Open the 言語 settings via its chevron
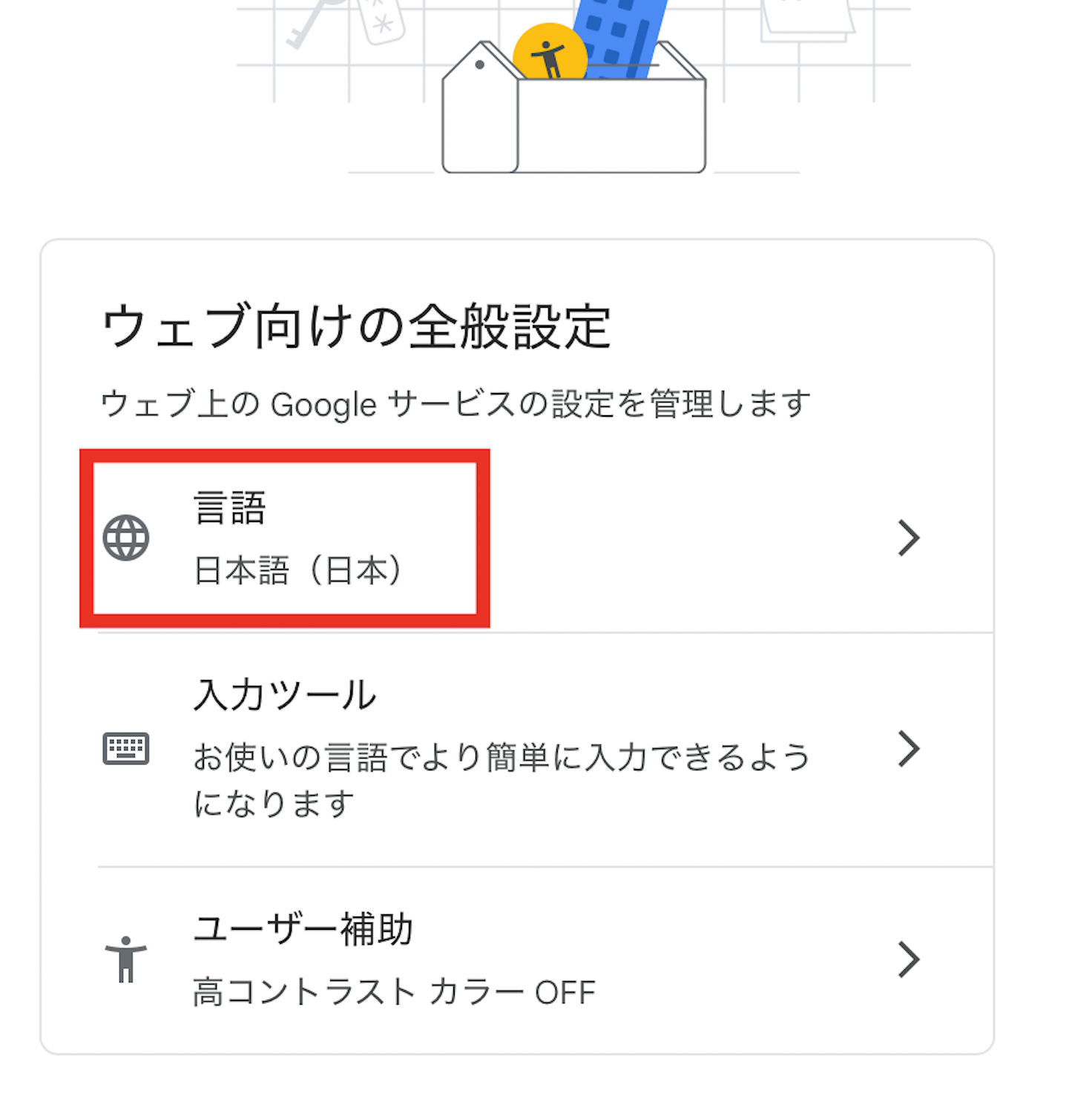This screenshot has width=1092, height=1093. [x=910, y=539]
